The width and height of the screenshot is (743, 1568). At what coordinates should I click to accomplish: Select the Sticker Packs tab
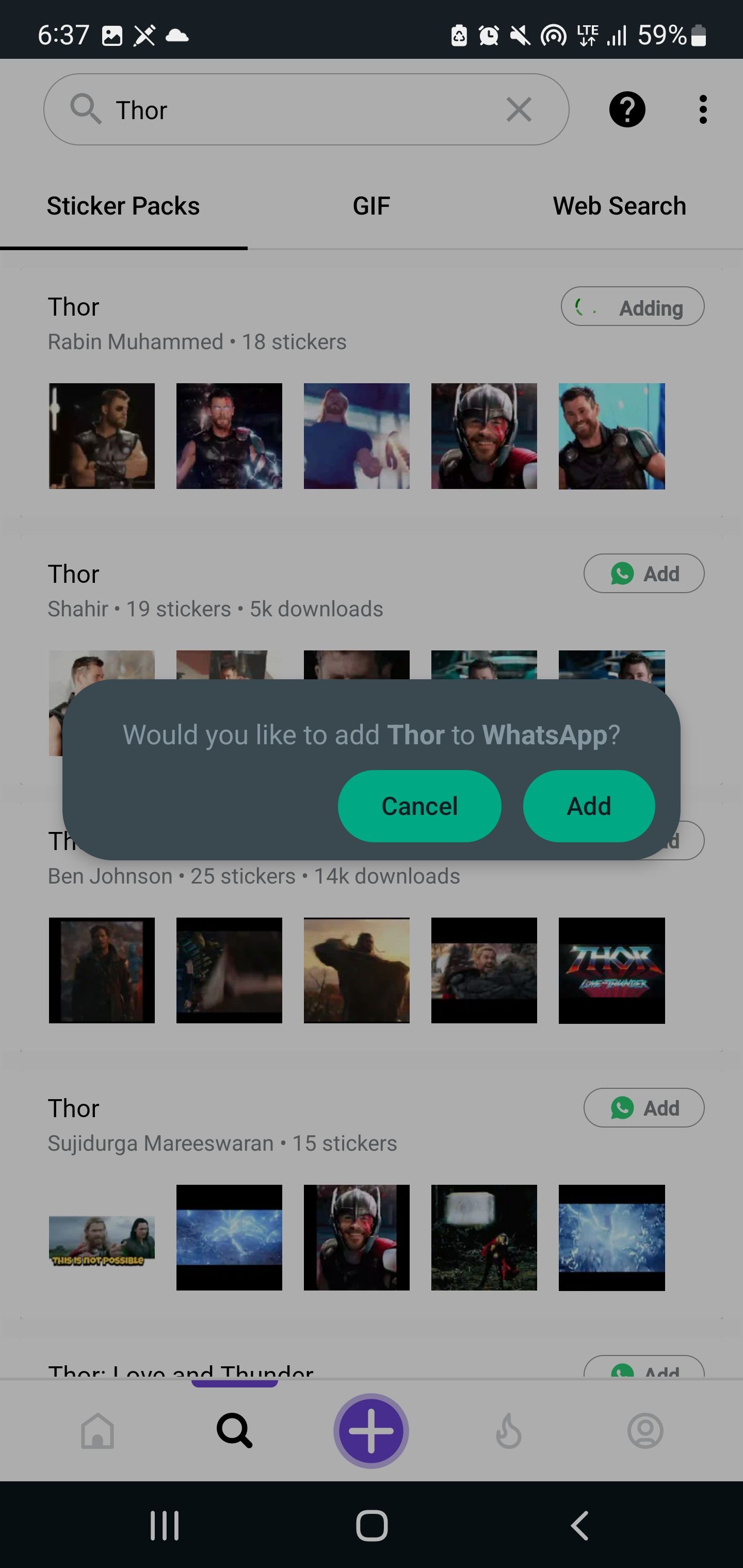click(123, 206)
